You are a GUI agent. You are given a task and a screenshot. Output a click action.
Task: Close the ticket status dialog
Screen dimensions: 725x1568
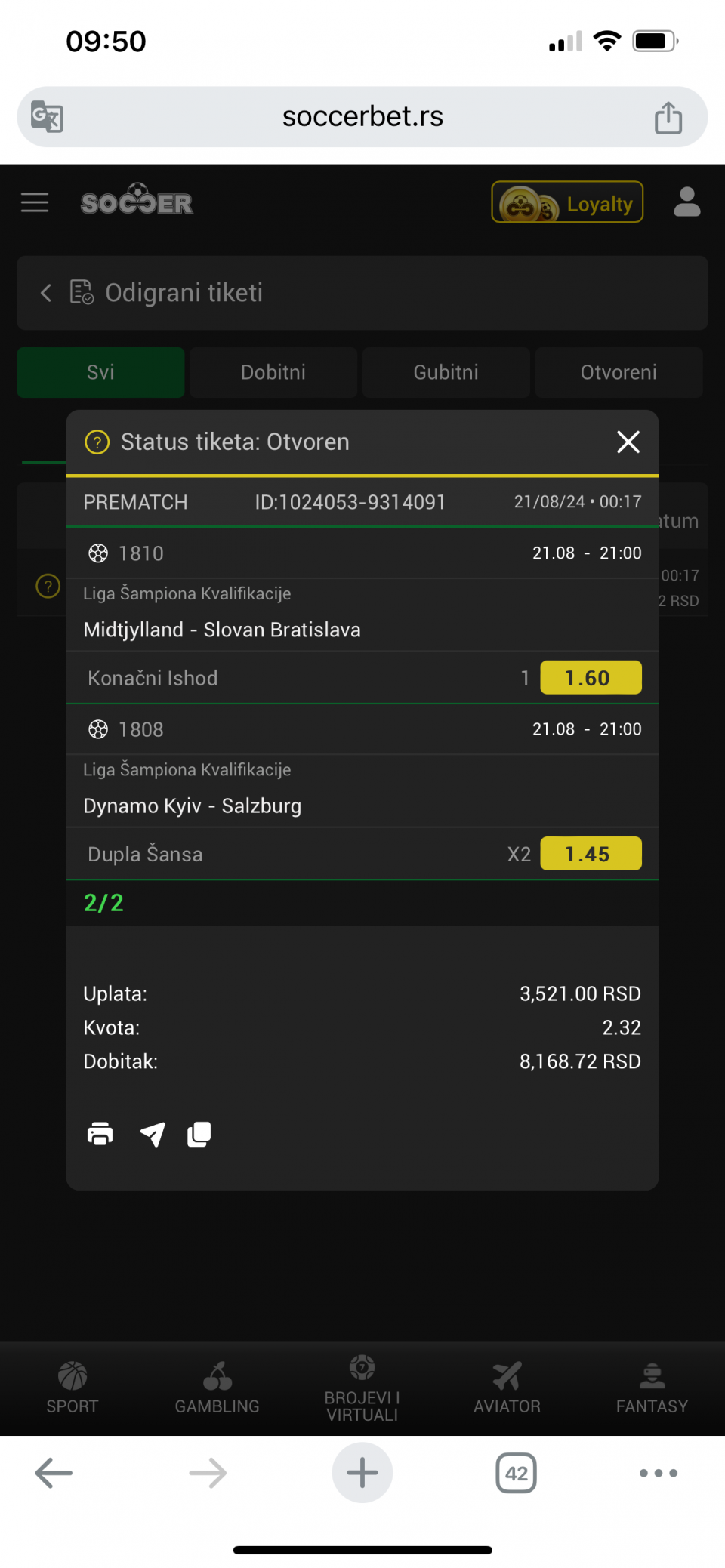(628, 442)
